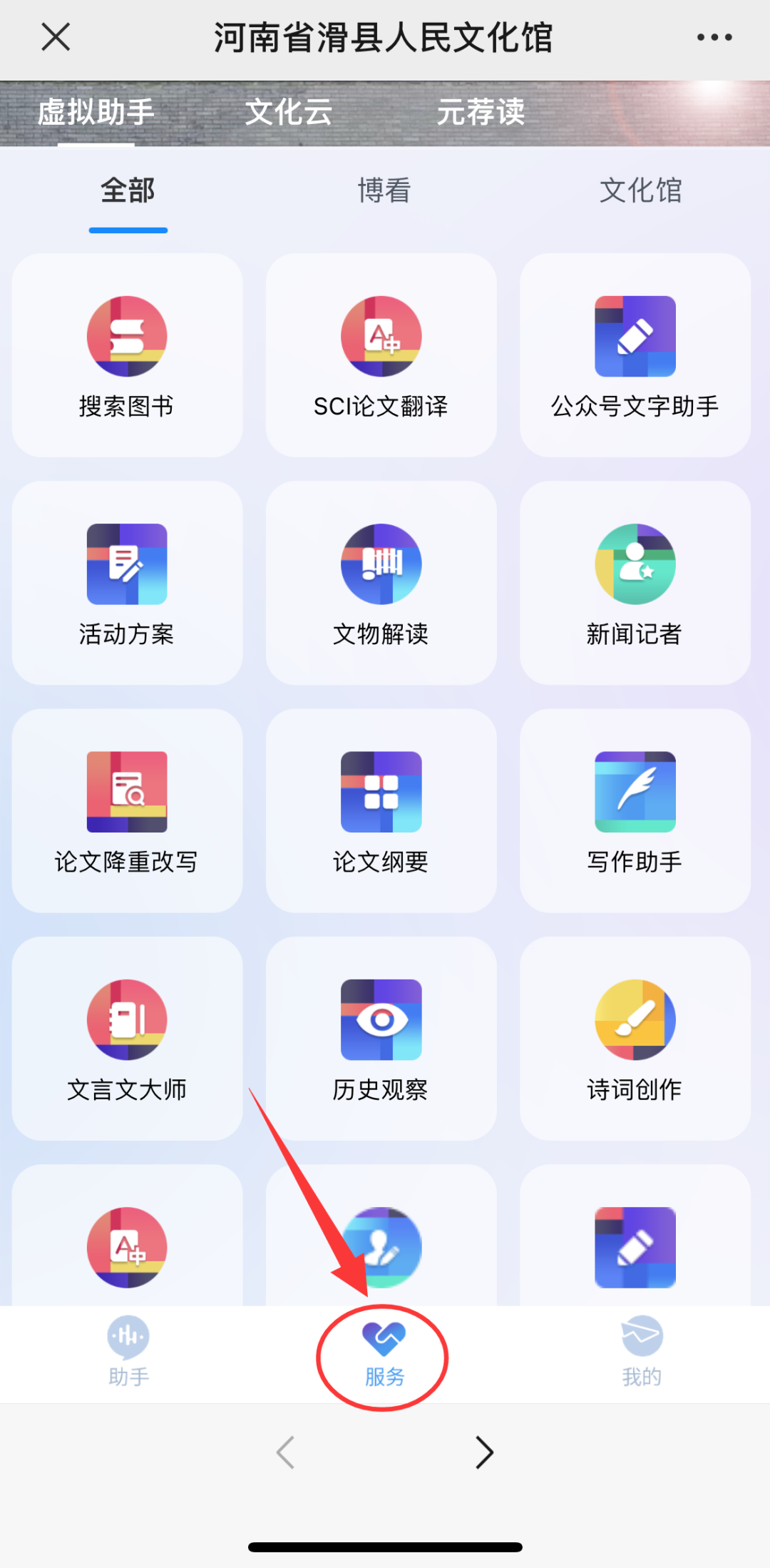Open the top-right more options menu
The image size is (770, 1568).
click(x=714, y=37)
